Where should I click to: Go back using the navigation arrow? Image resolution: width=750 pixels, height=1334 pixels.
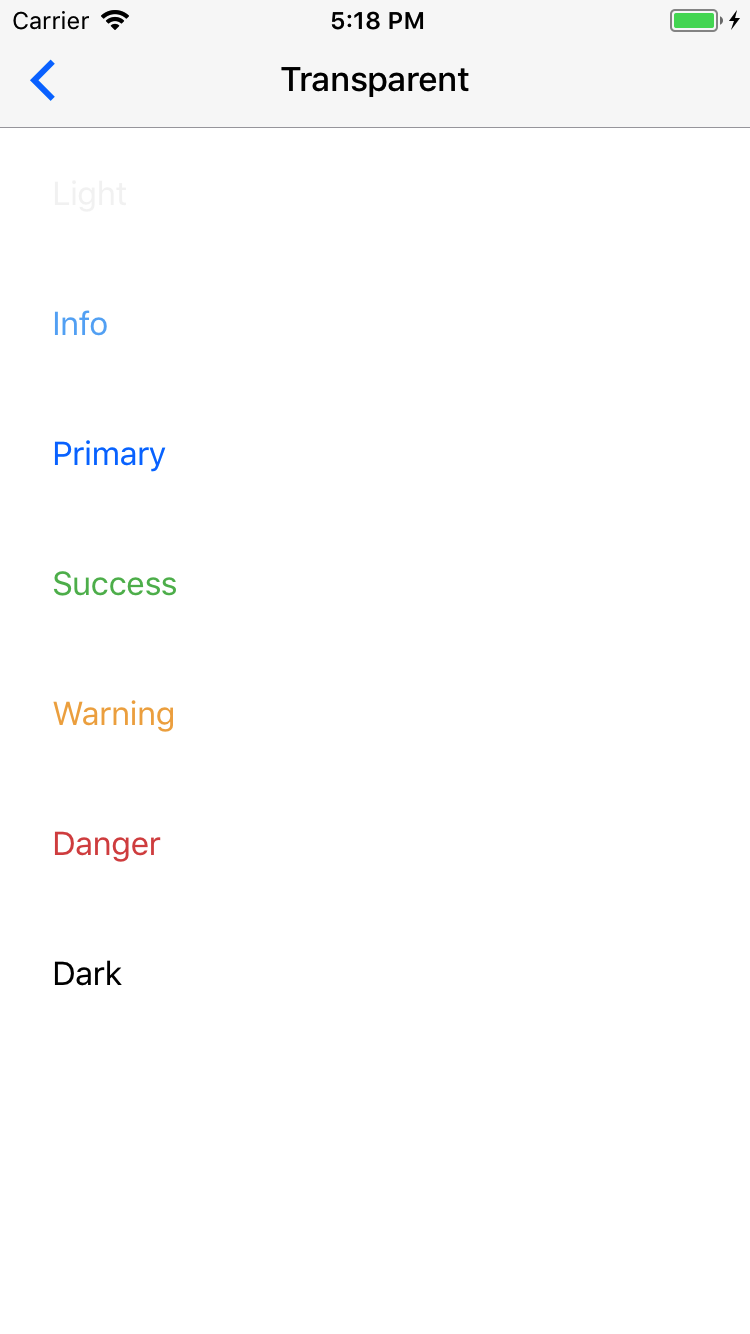point(43,80)
